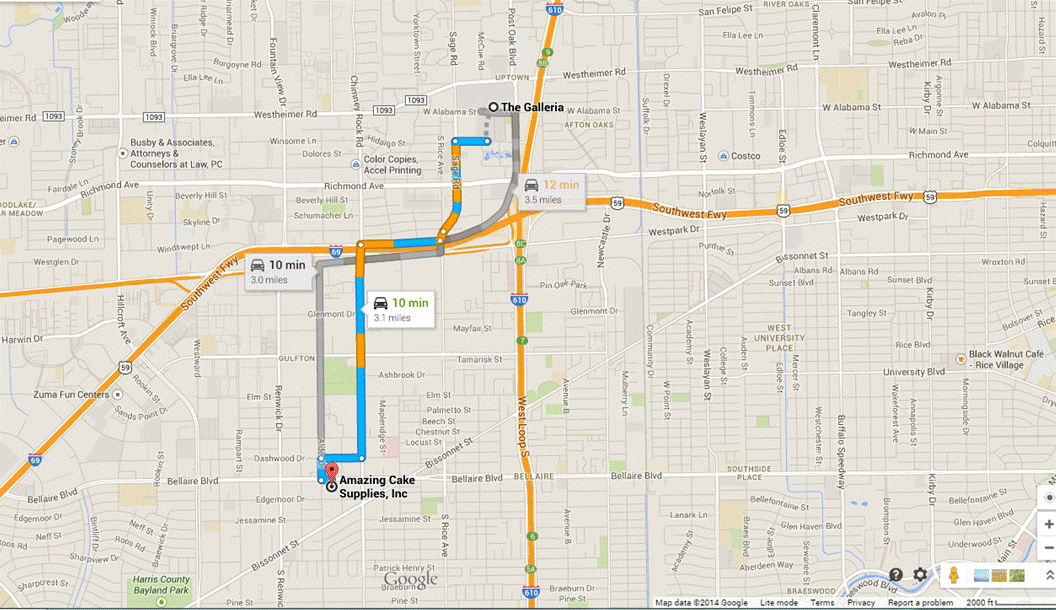This screenshot has height=610, width=1056.
Task: Tap The Galleria starting point marker
Action: tap(494, 107)
